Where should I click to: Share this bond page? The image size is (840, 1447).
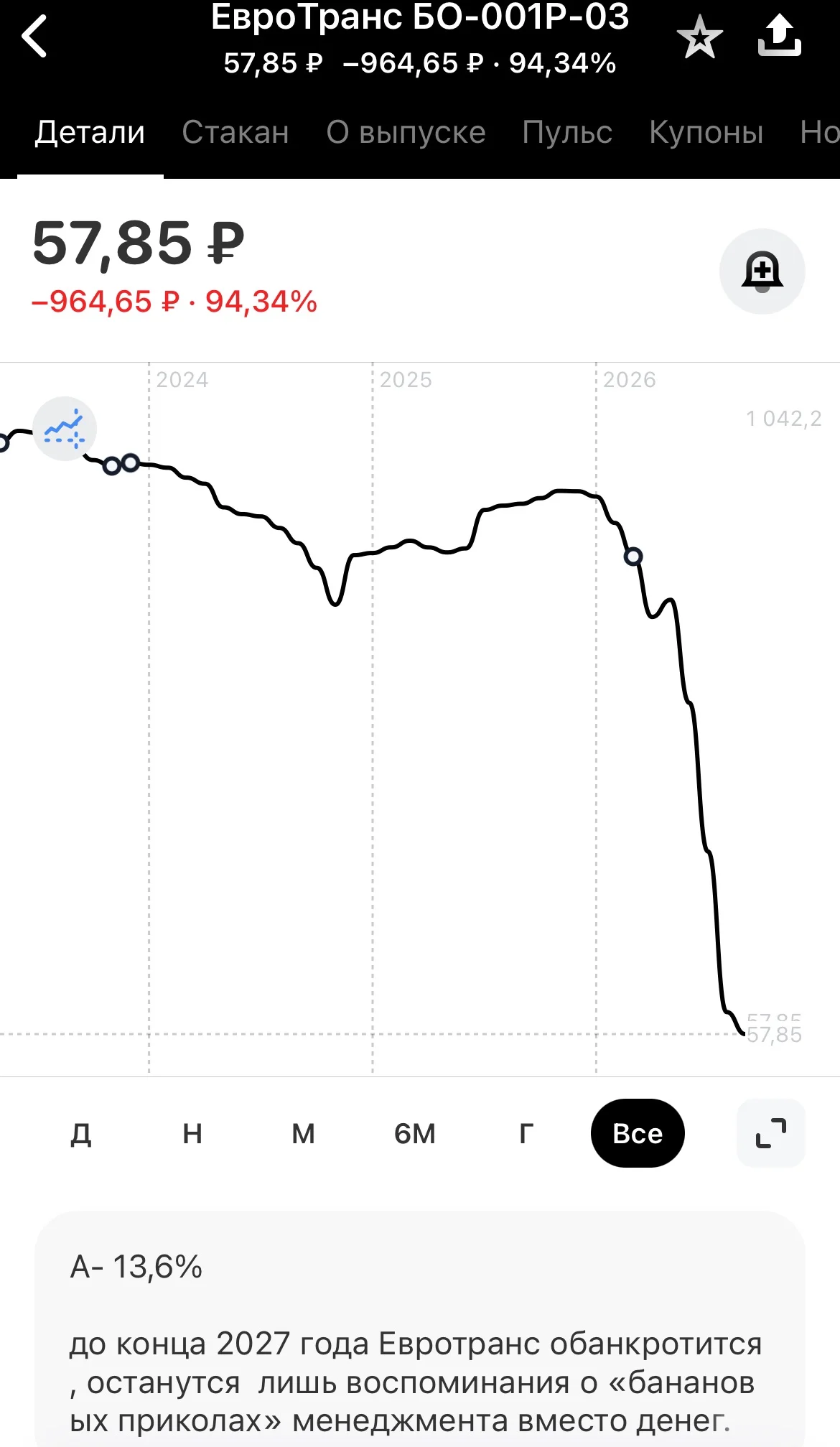point(780,36)
